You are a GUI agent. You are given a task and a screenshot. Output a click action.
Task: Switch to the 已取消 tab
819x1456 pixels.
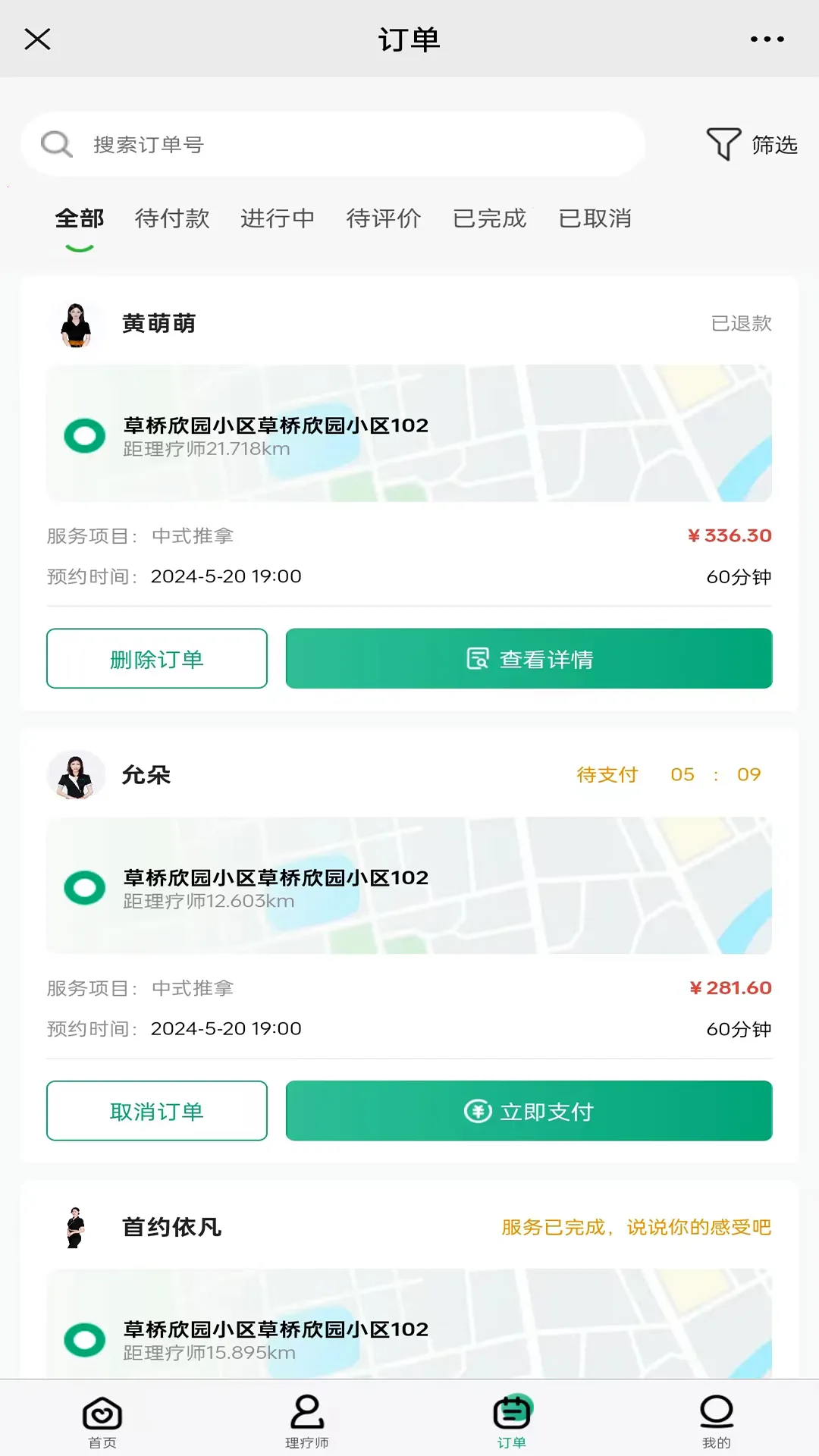[x=596, y=219]
